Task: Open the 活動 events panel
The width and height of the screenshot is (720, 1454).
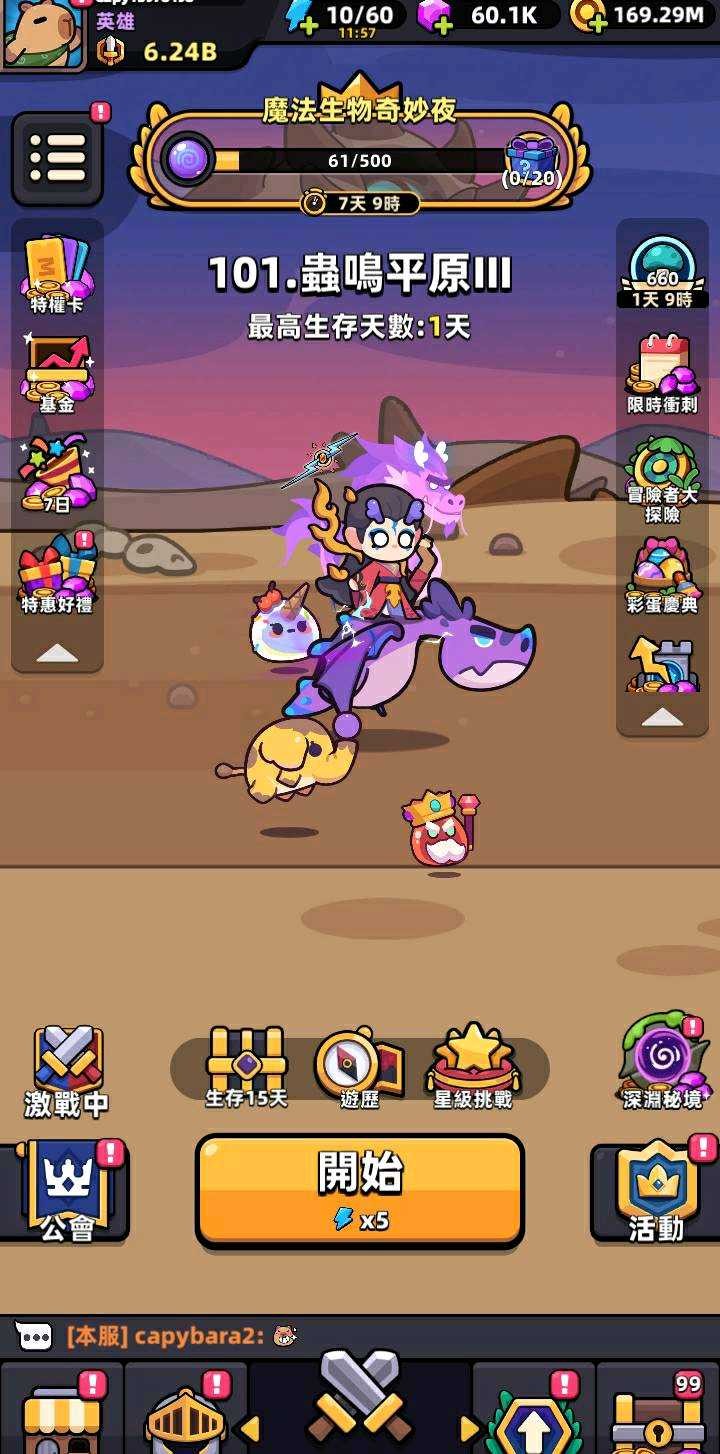Action: pyautogui.click(x=656, y=1192)
